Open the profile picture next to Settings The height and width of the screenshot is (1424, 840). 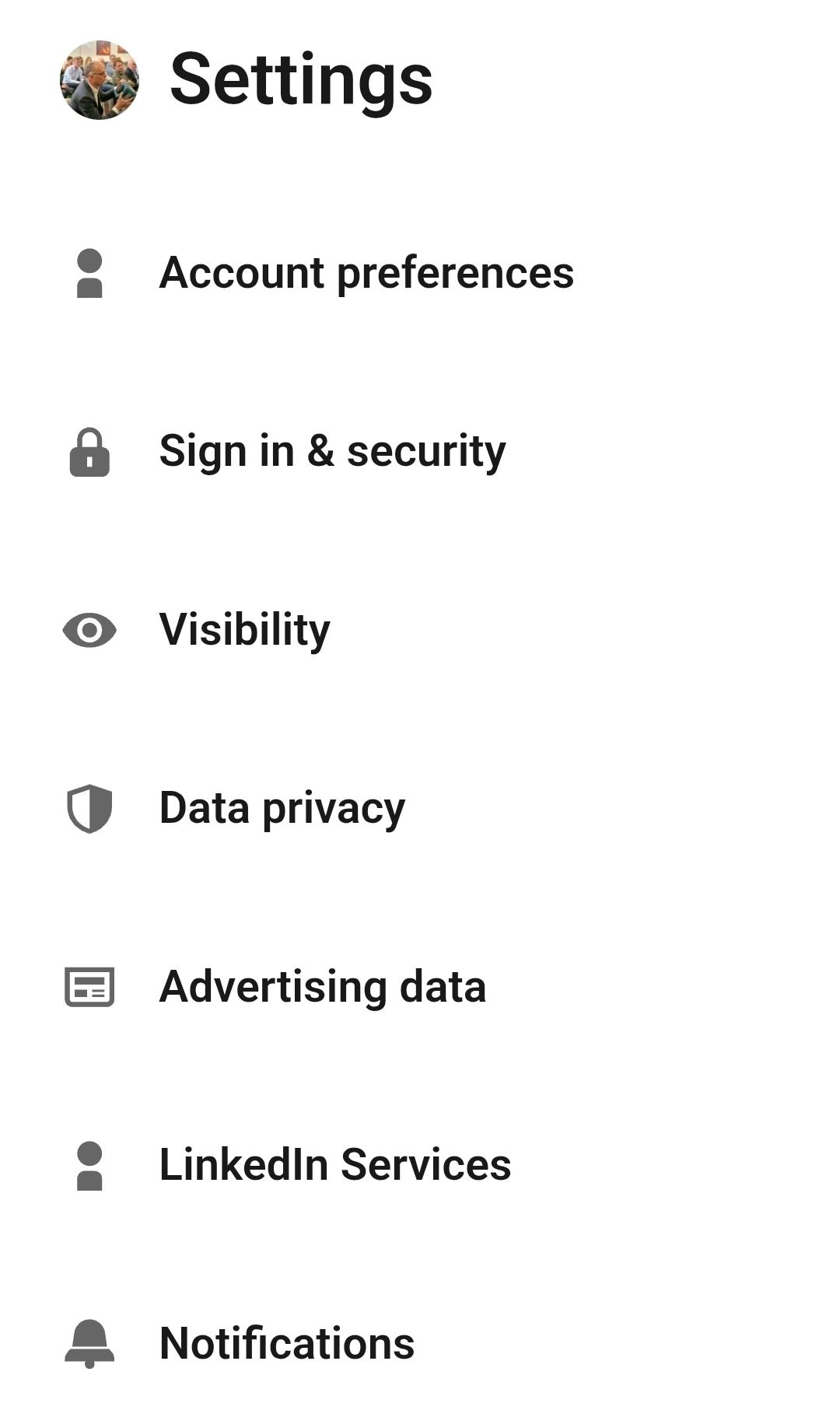(x=100, y=80)
